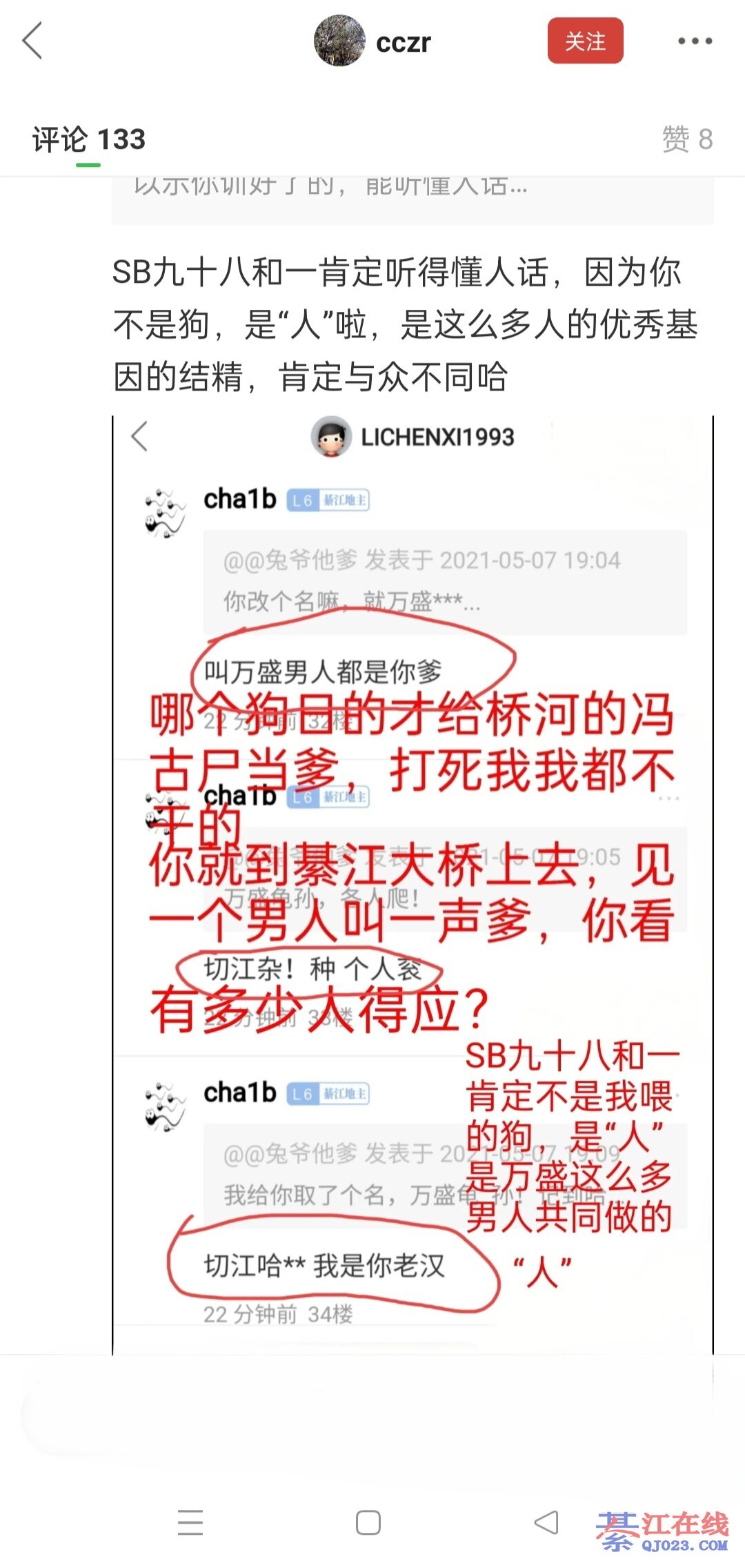Viewport: 745px width, 1568px height.
Task: Open cczr's profile from the header
Action: click(x=373, y=41)
